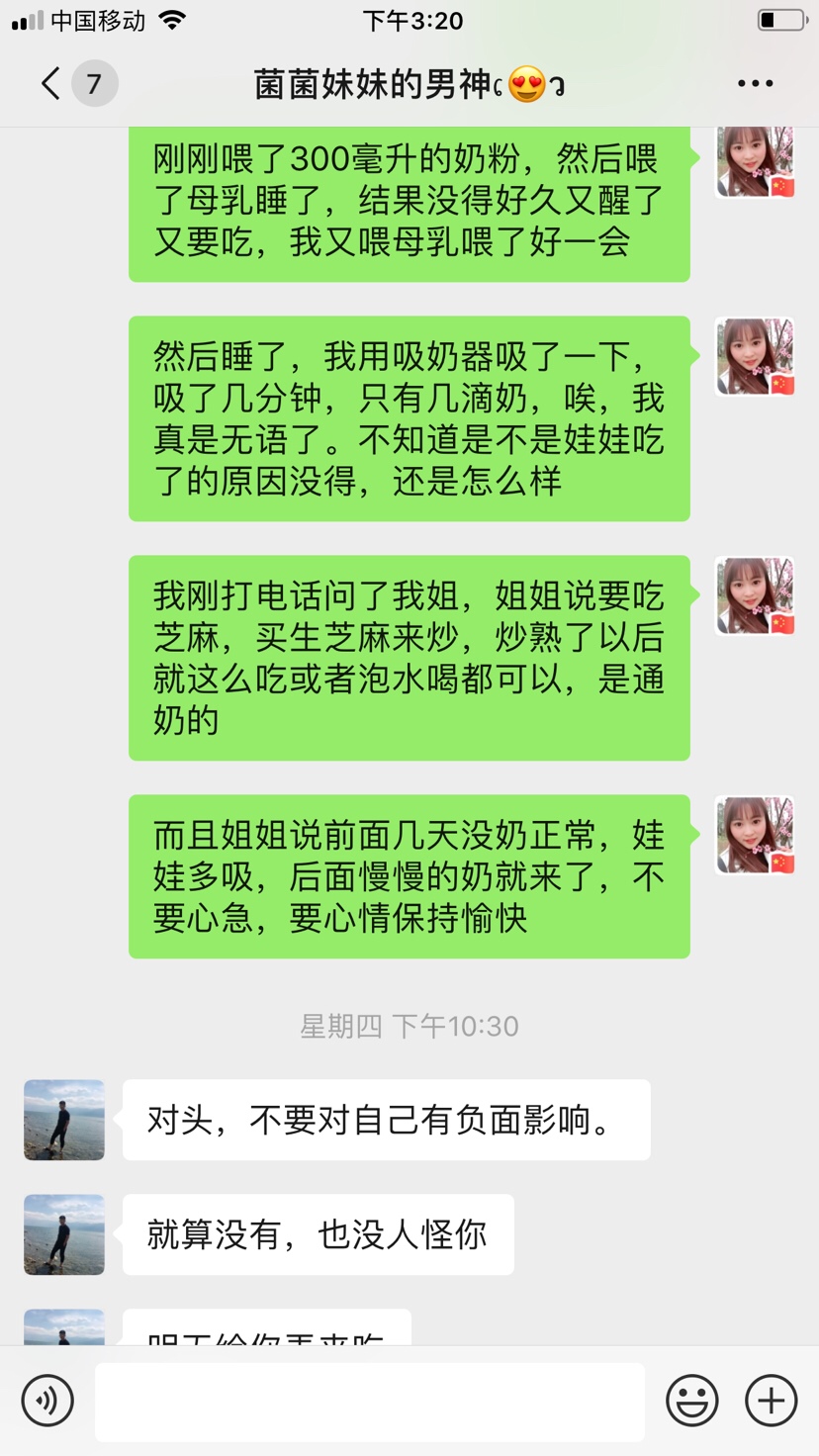Open the plus attachments menu
Image resolution: width=819 pixels, height=1456 pixels.
tap(771, 1401)
